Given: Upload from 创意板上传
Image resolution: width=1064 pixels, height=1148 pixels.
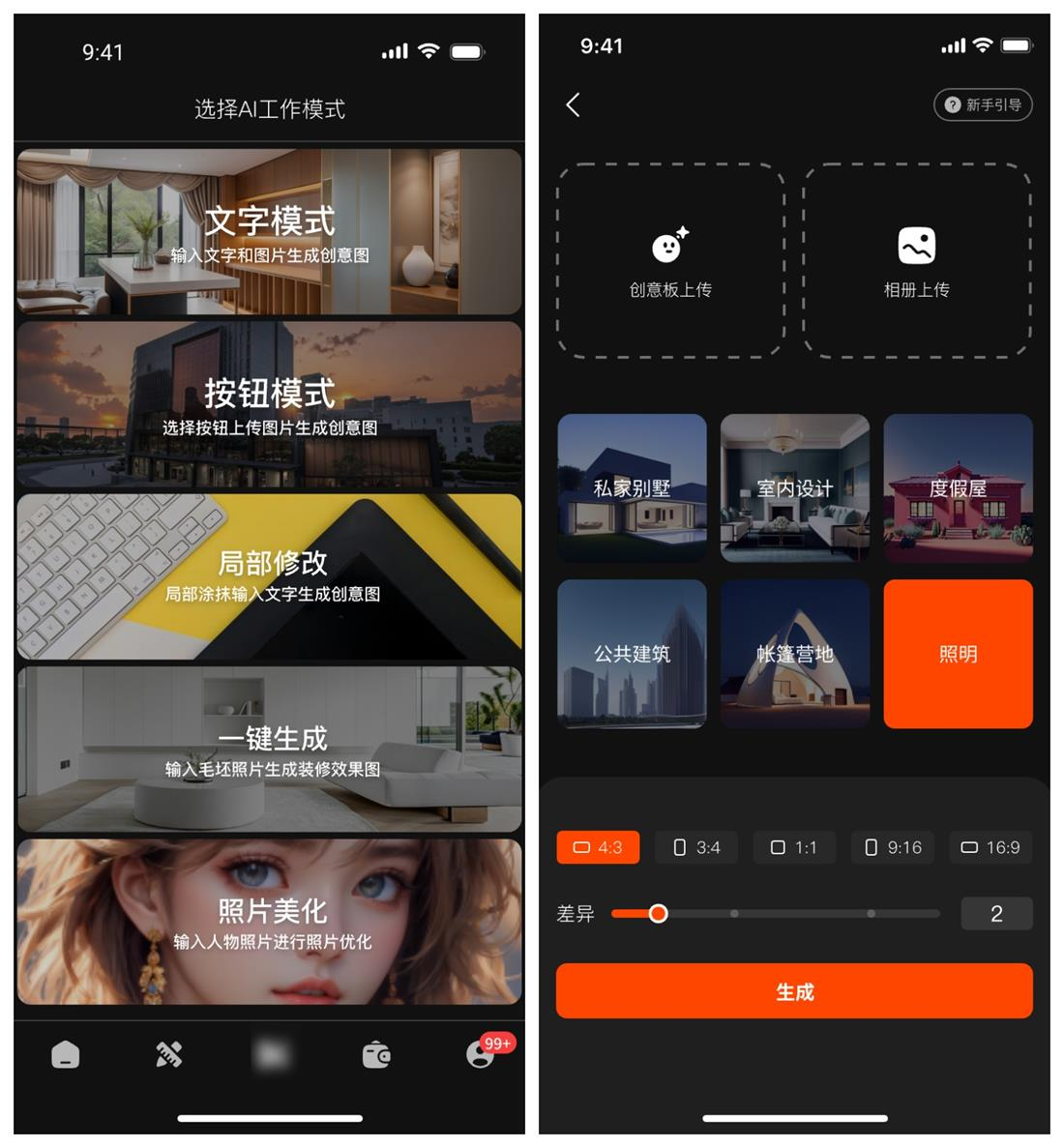Looking at the screenshot, I should pyautogui.click(x=670, y=261).
